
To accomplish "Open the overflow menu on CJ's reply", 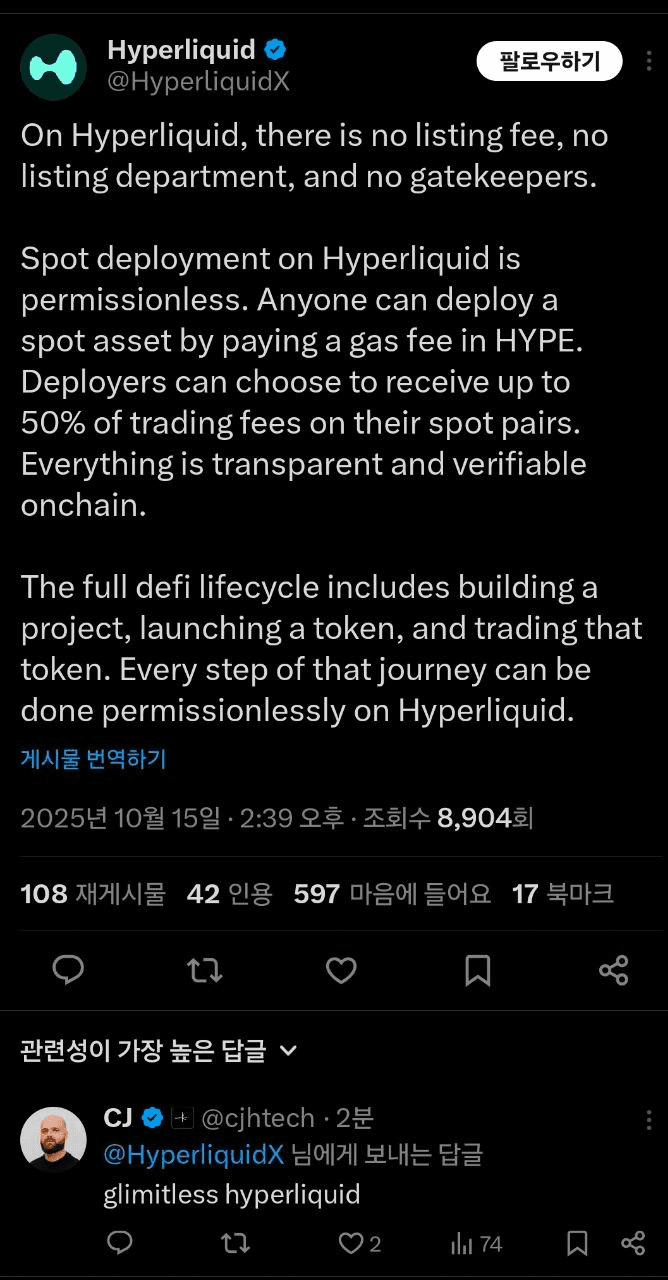I will click(x=649, y=1119).
